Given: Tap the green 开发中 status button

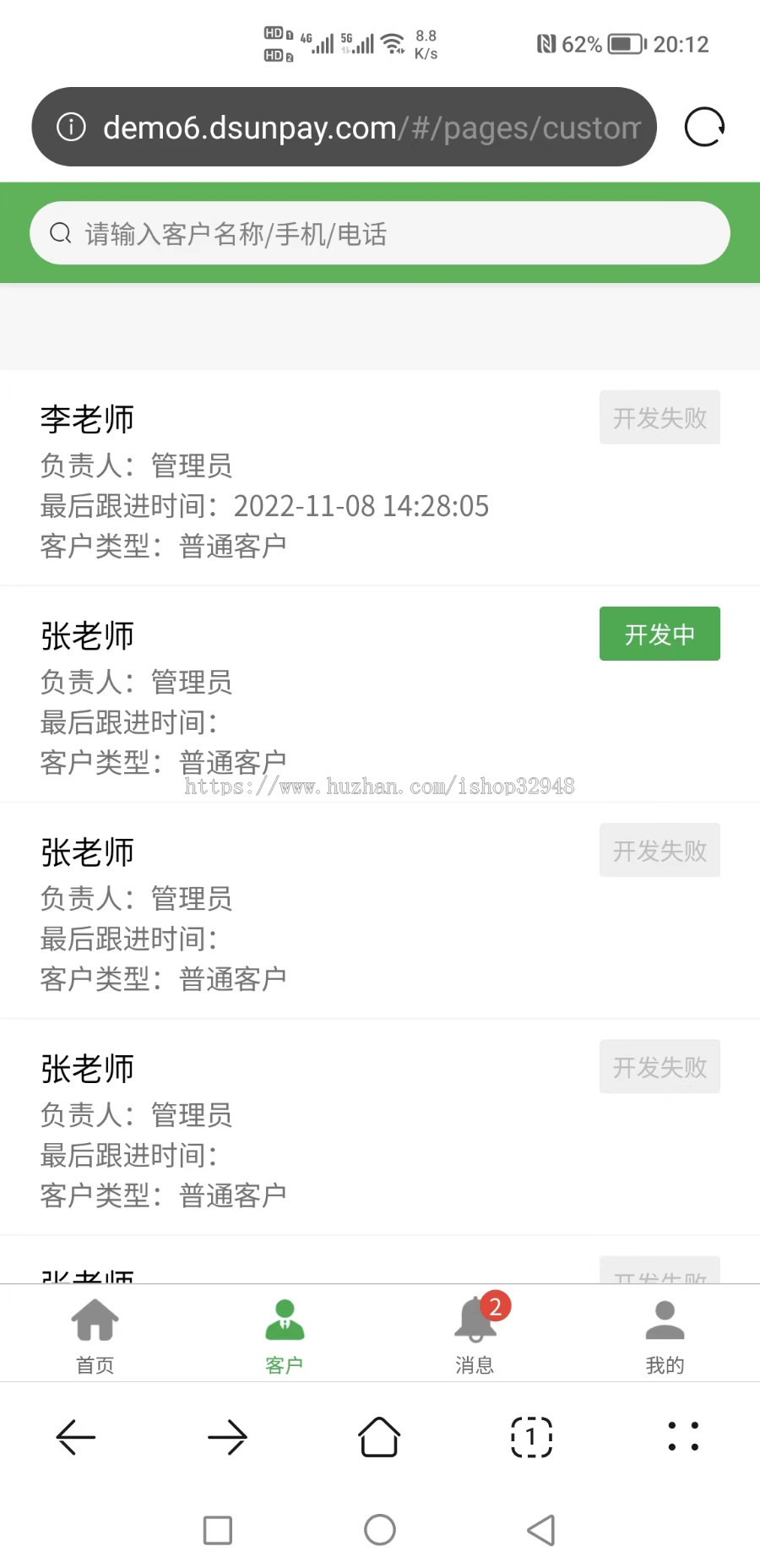Looking at the screenshot, I should [660, 634].
